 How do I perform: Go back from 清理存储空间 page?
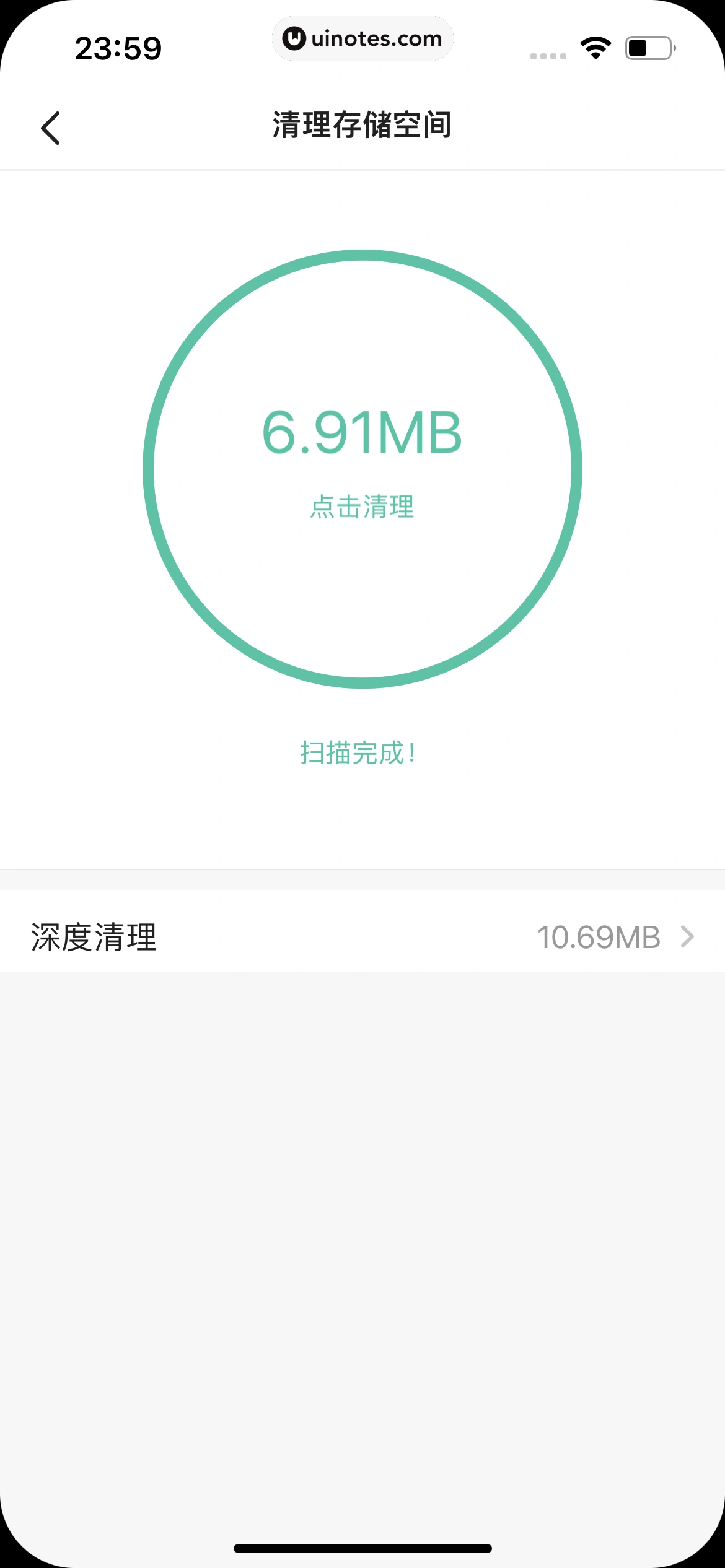click(51, 128)
